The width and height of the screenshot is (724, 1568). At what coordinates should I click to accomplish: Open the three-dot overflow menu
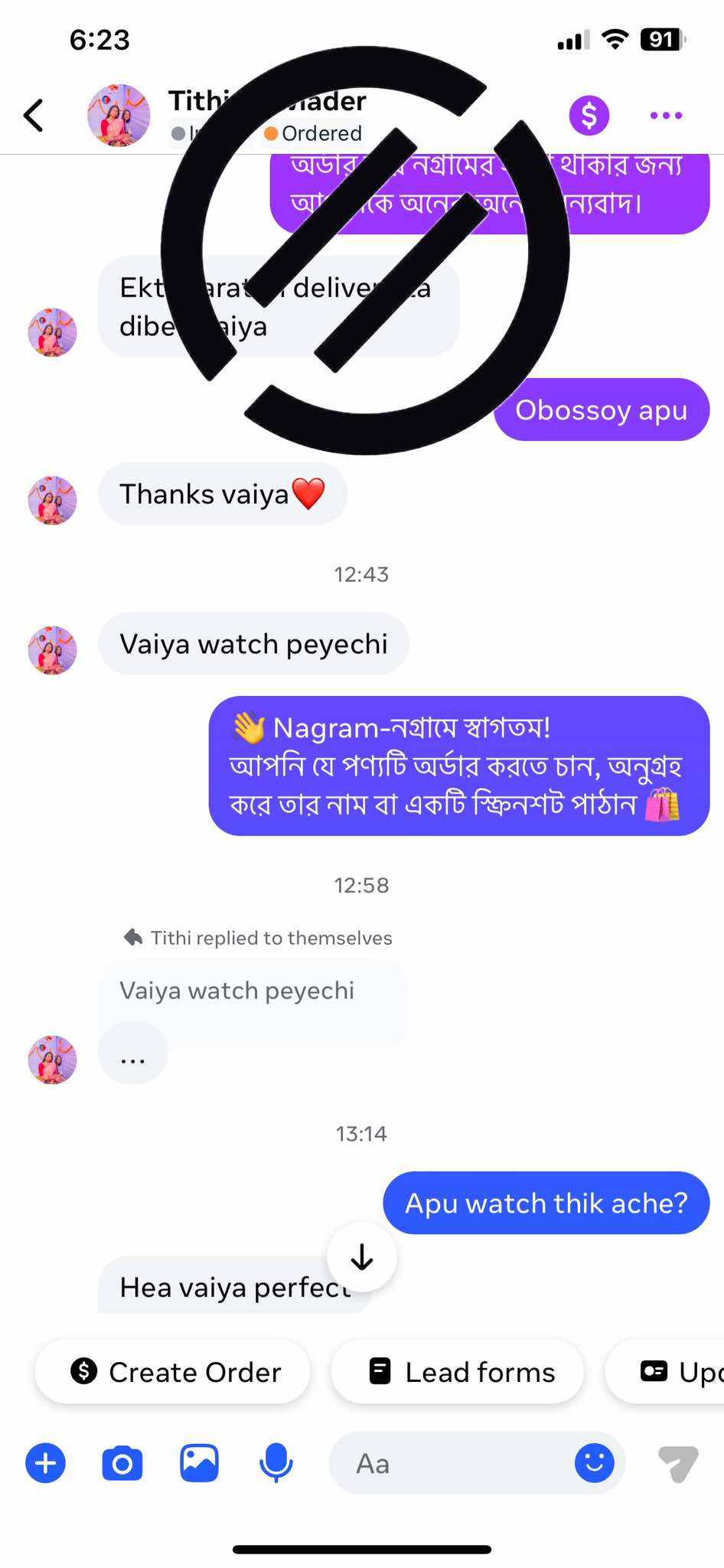pyautogui.click(x=665, y=116)
